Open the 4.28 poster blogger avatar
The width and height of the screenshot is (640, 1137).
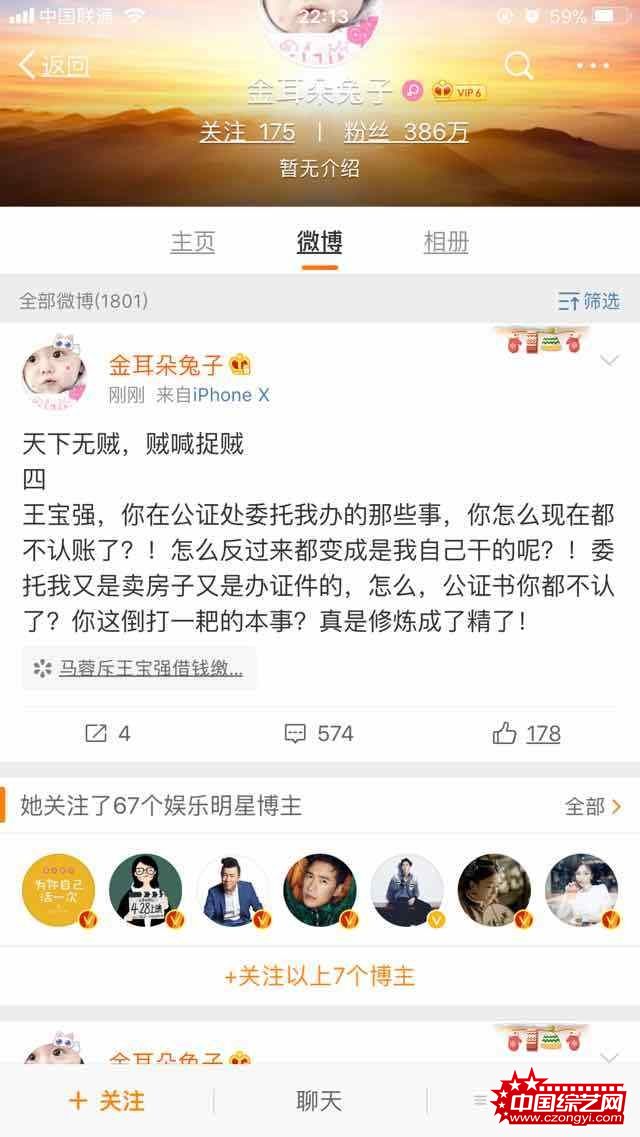[146, 890]
